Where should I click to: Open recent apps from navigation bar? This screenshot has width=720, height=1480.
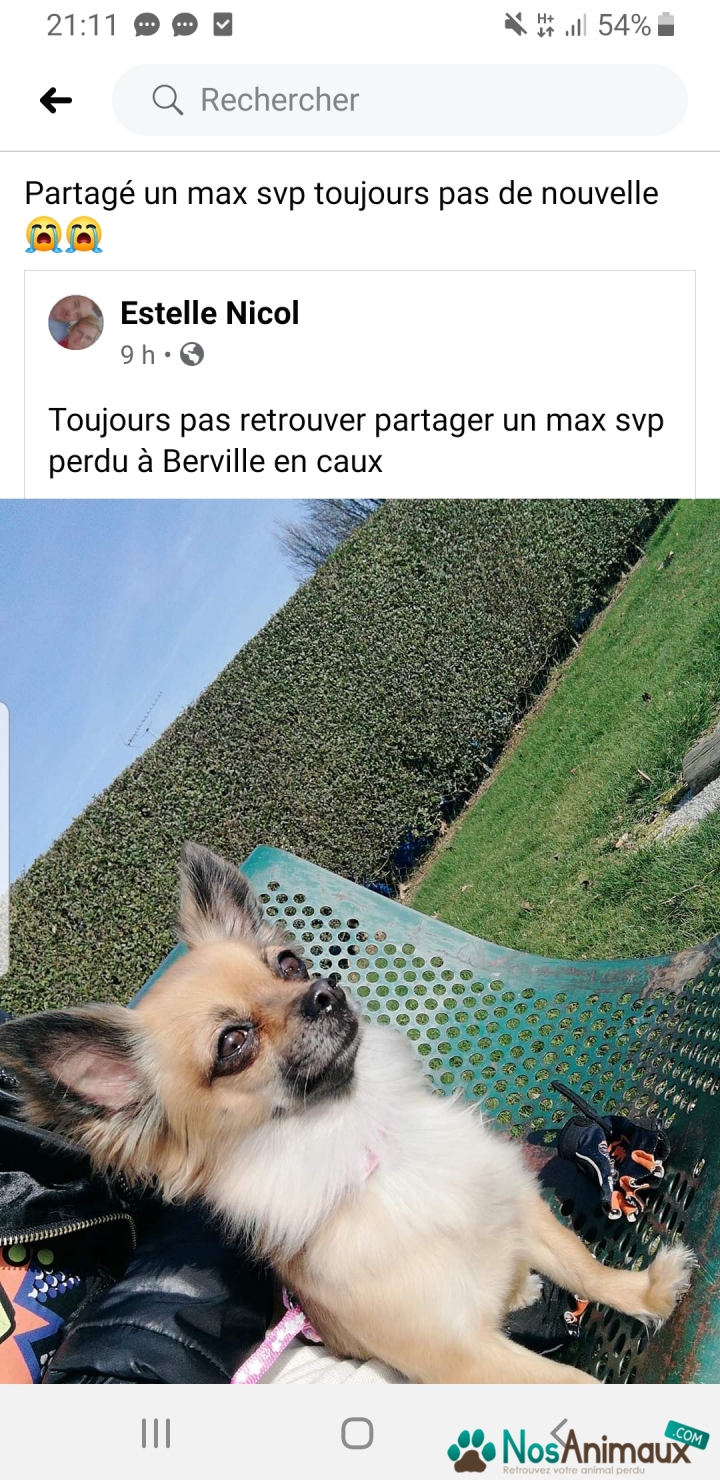(155, 1433)
